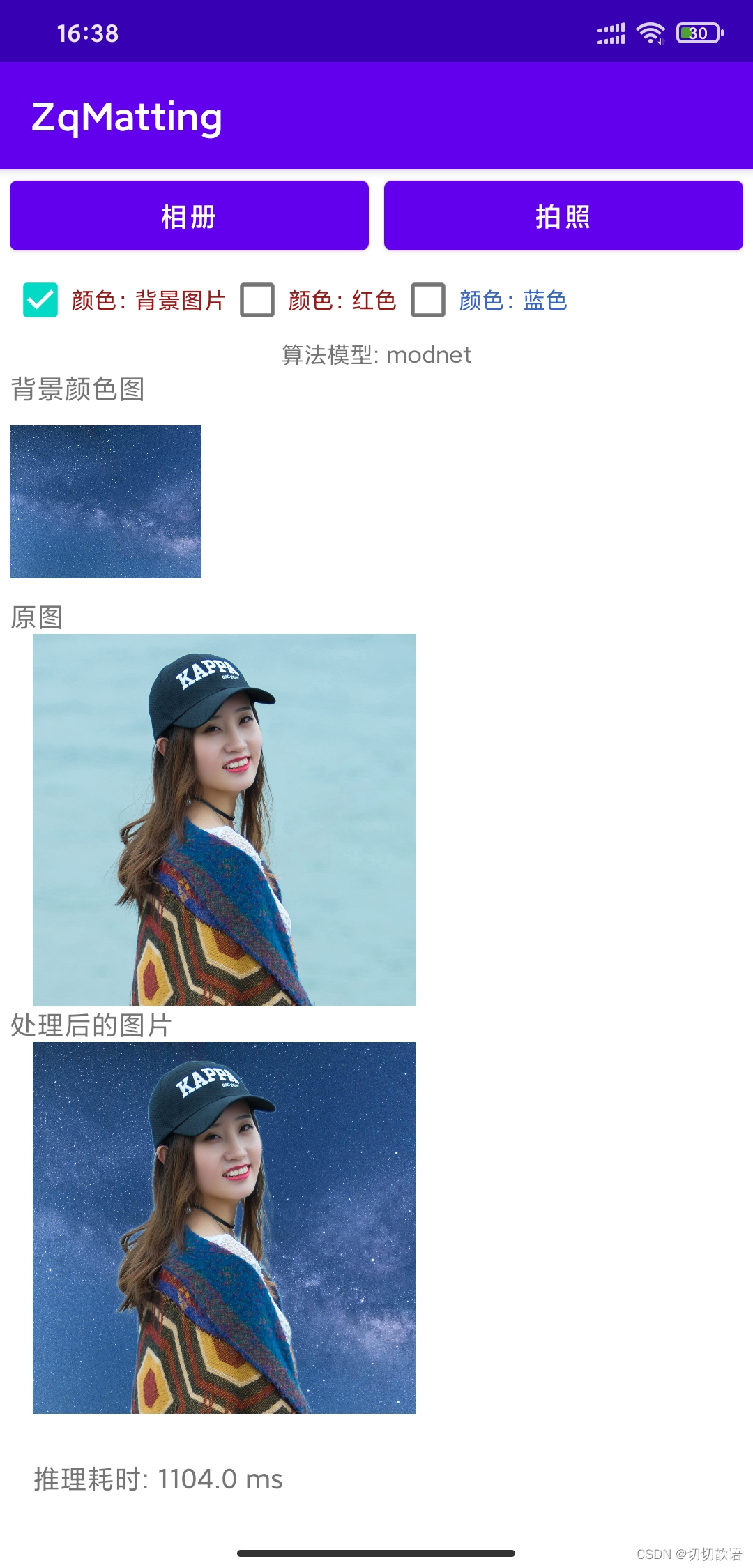This screenshot has width=753, height=1568.
Task: Enable the 颜色: 蓝色 checkbox
Action: 428,300
